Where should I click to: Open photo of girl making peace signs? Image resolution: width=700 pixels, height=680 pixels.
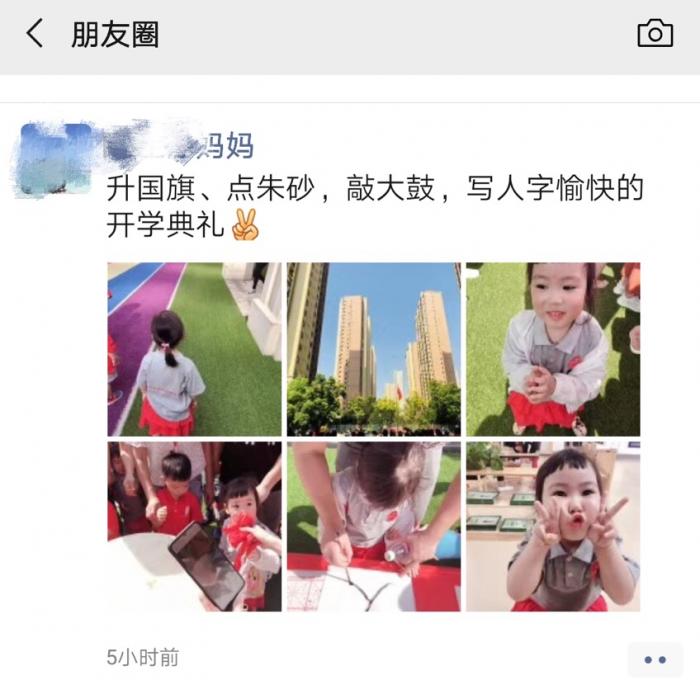tap(552, 526)
